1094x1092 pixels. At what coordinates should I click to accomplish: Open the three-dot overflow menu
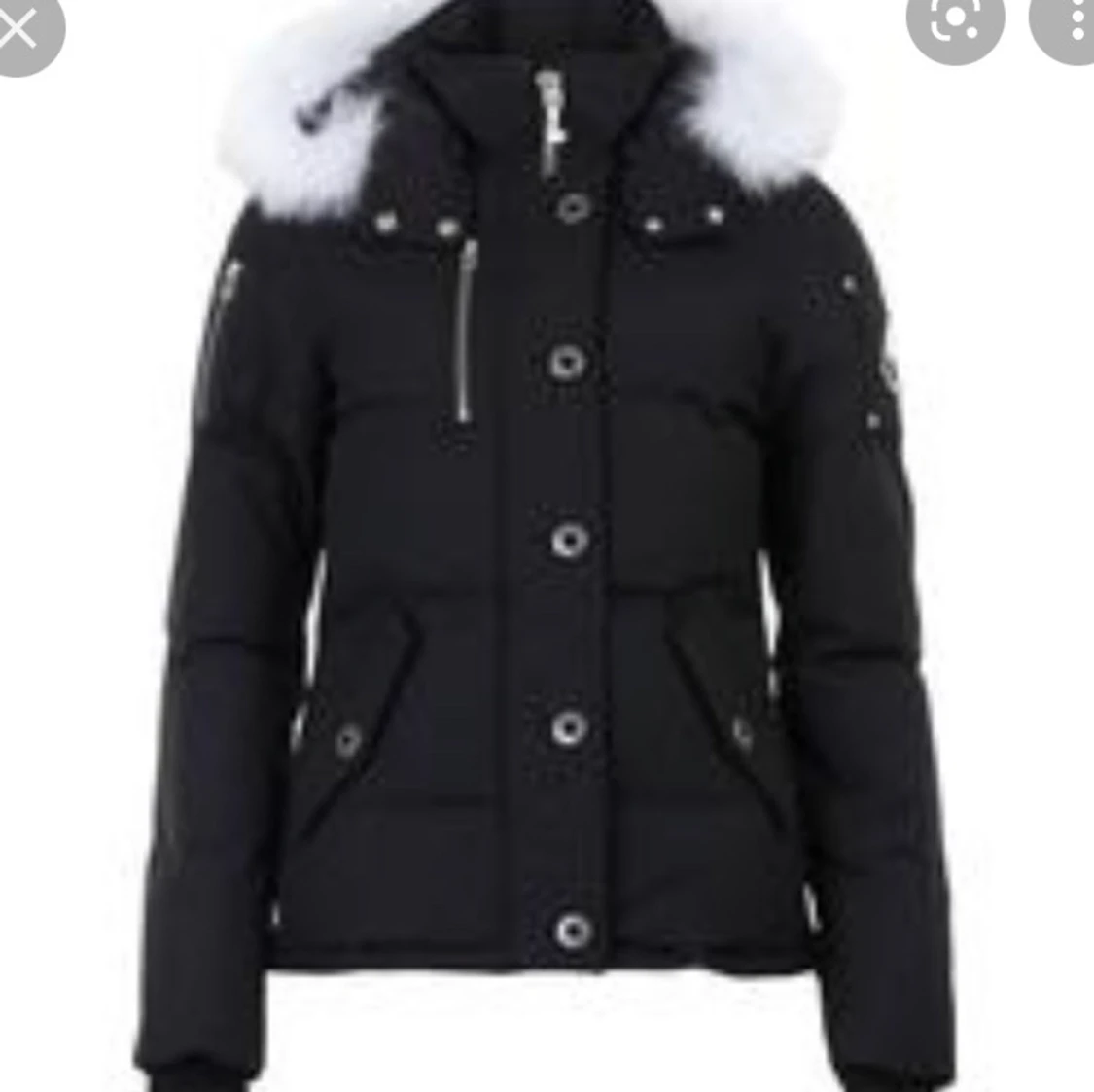(x=1072, y=25)
